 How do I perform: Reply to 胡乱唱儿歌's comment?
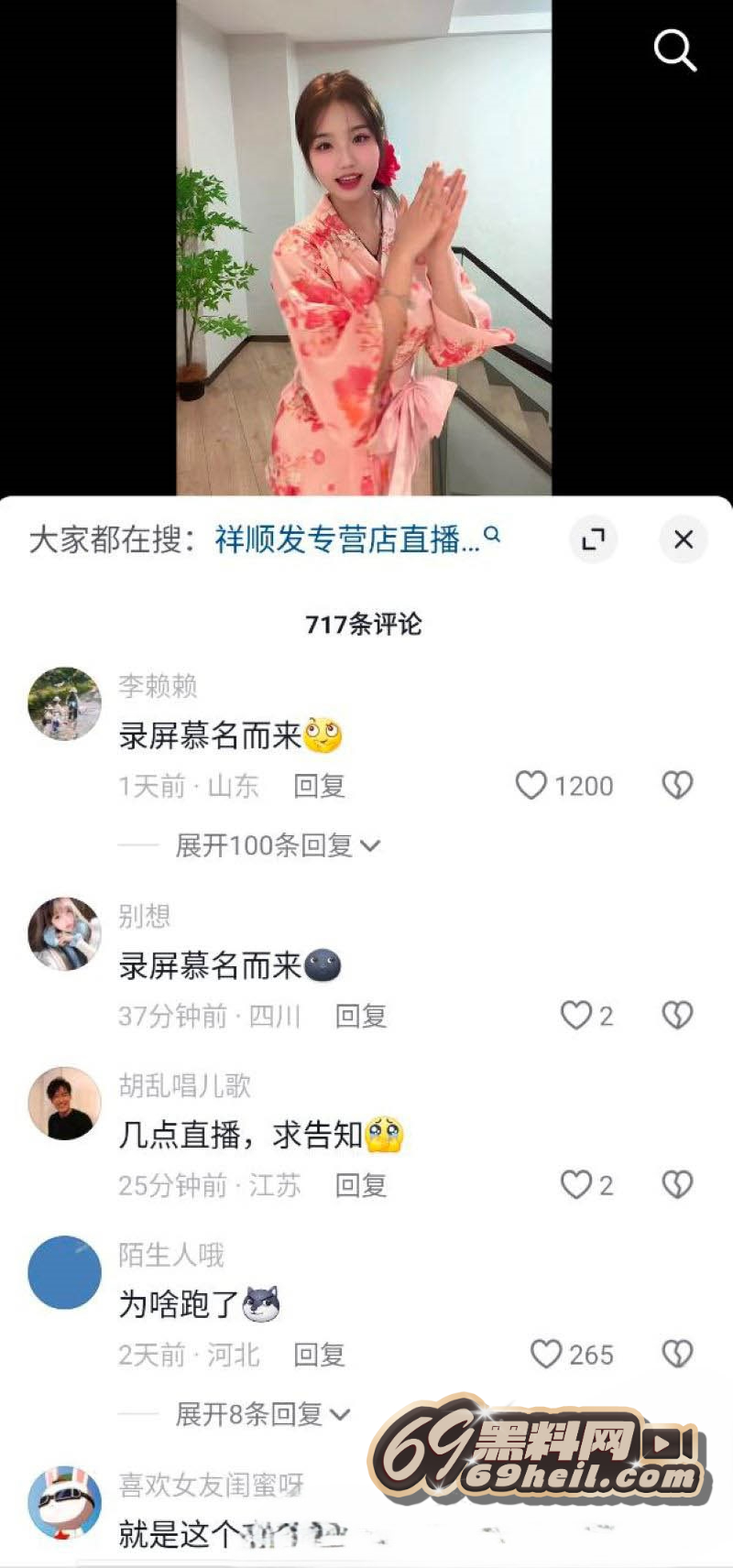tap(361, 1185)
